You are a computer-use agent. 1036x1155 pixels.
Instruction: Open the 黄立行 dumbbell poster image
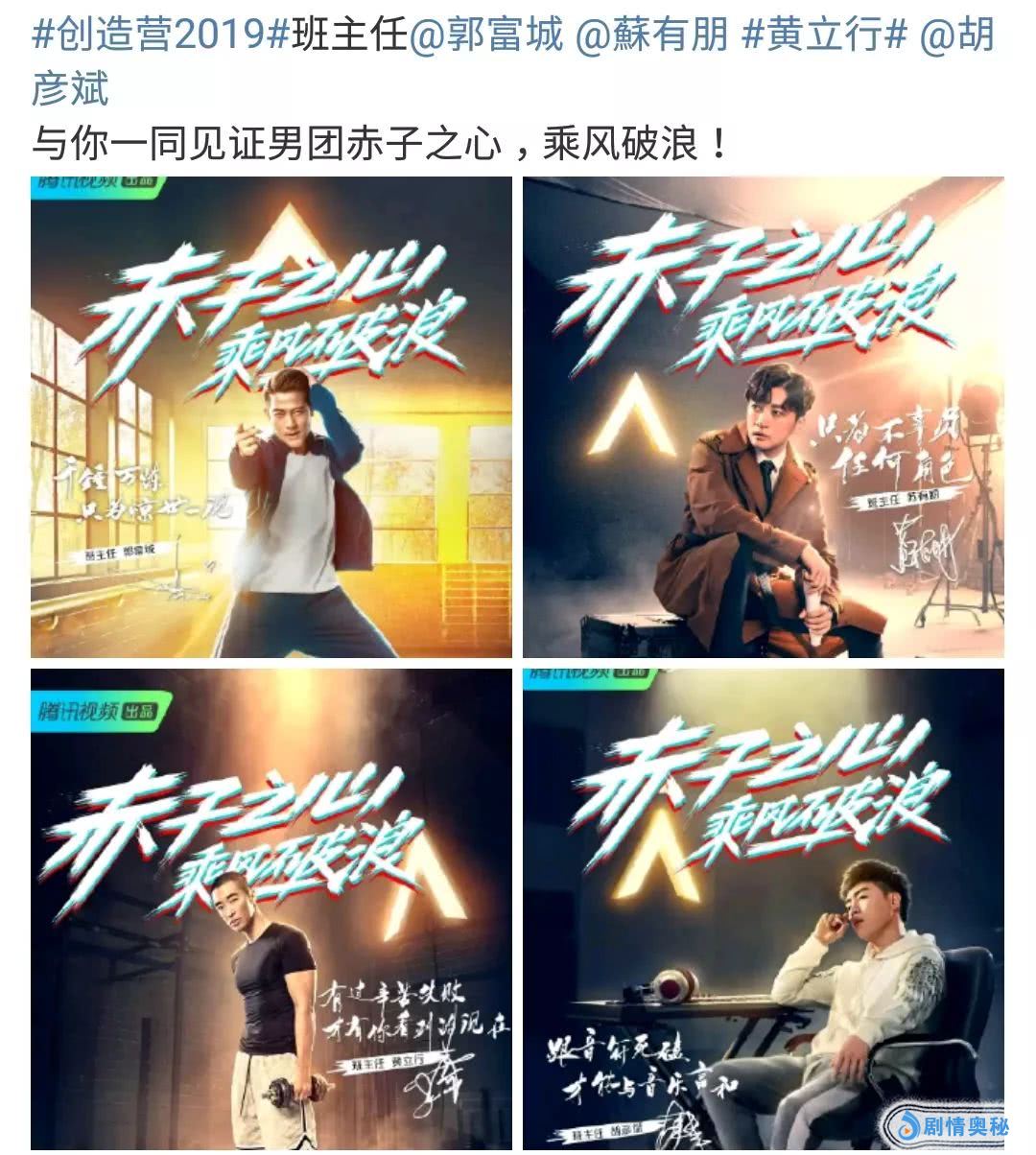(x=271, y=909)
